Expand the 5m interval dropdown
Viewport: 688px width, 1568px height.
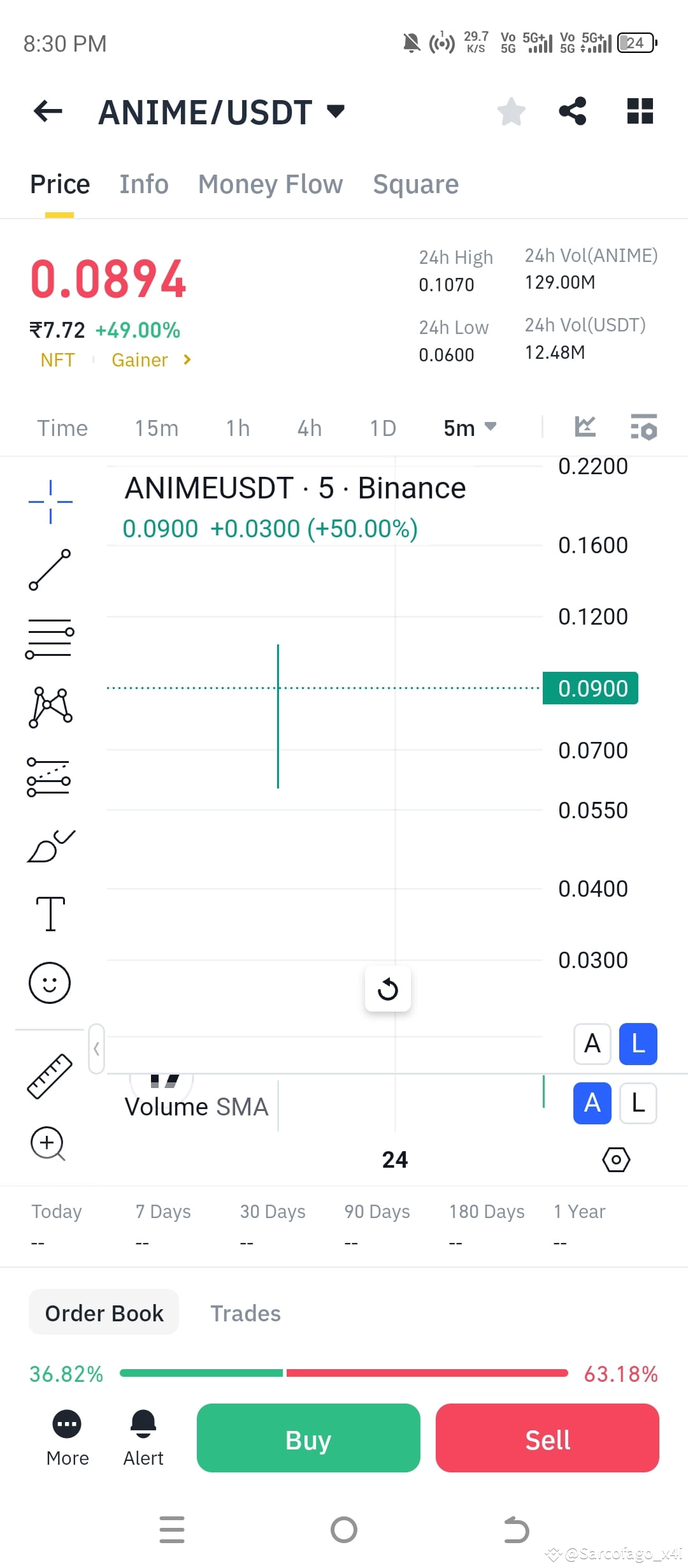coord(470,428)
